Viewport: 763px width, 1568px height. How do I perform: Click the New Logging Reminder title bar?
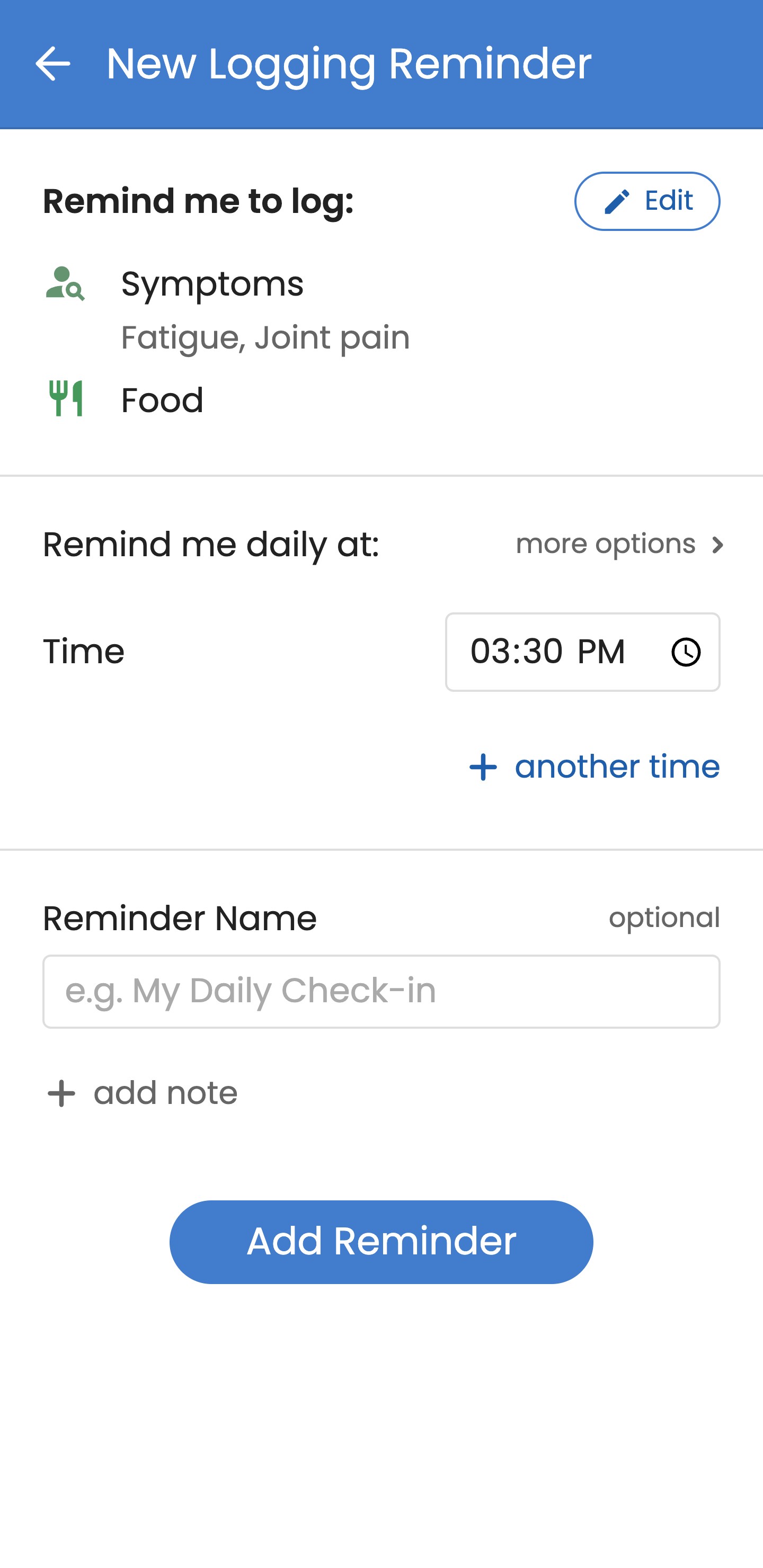tap(348, 63)
